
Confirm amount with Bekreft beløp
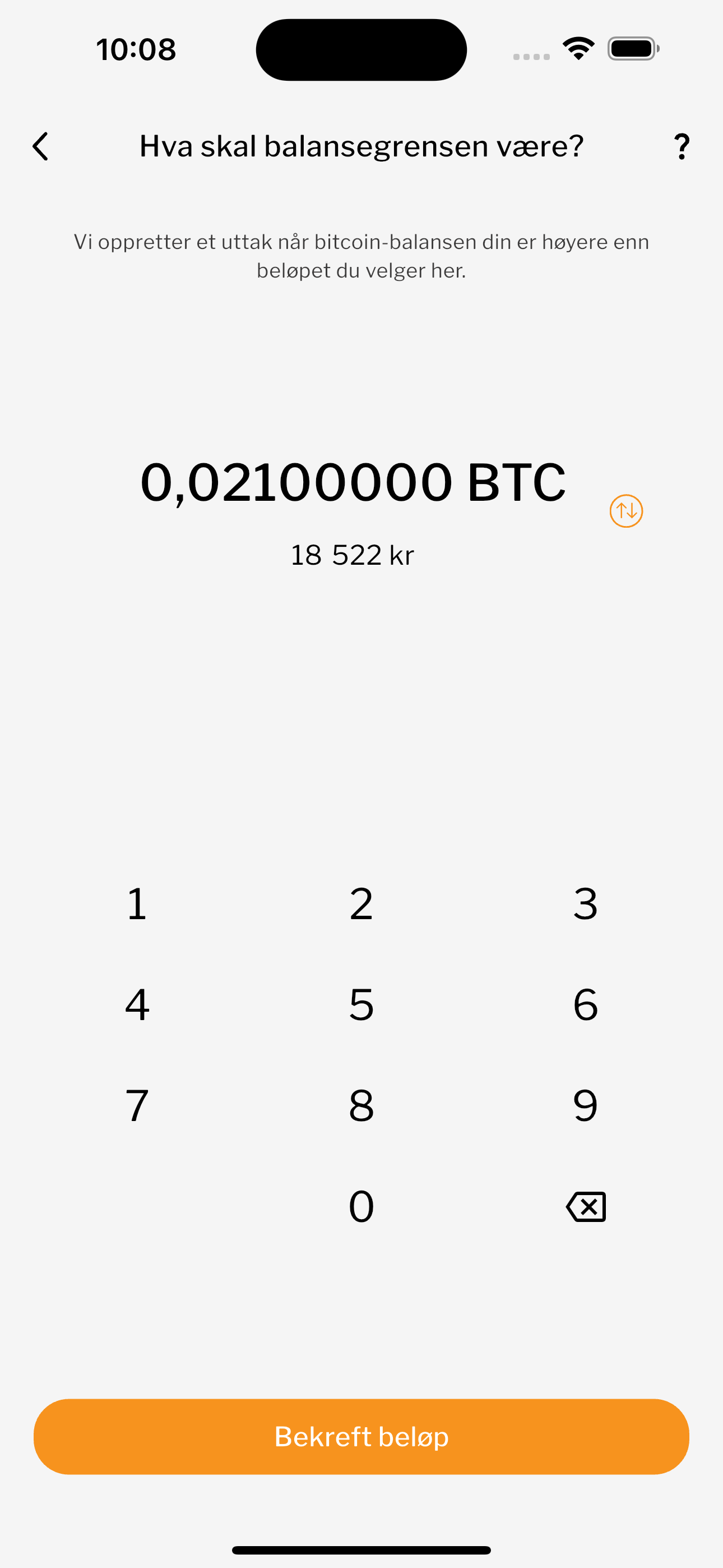(361, 1437)
